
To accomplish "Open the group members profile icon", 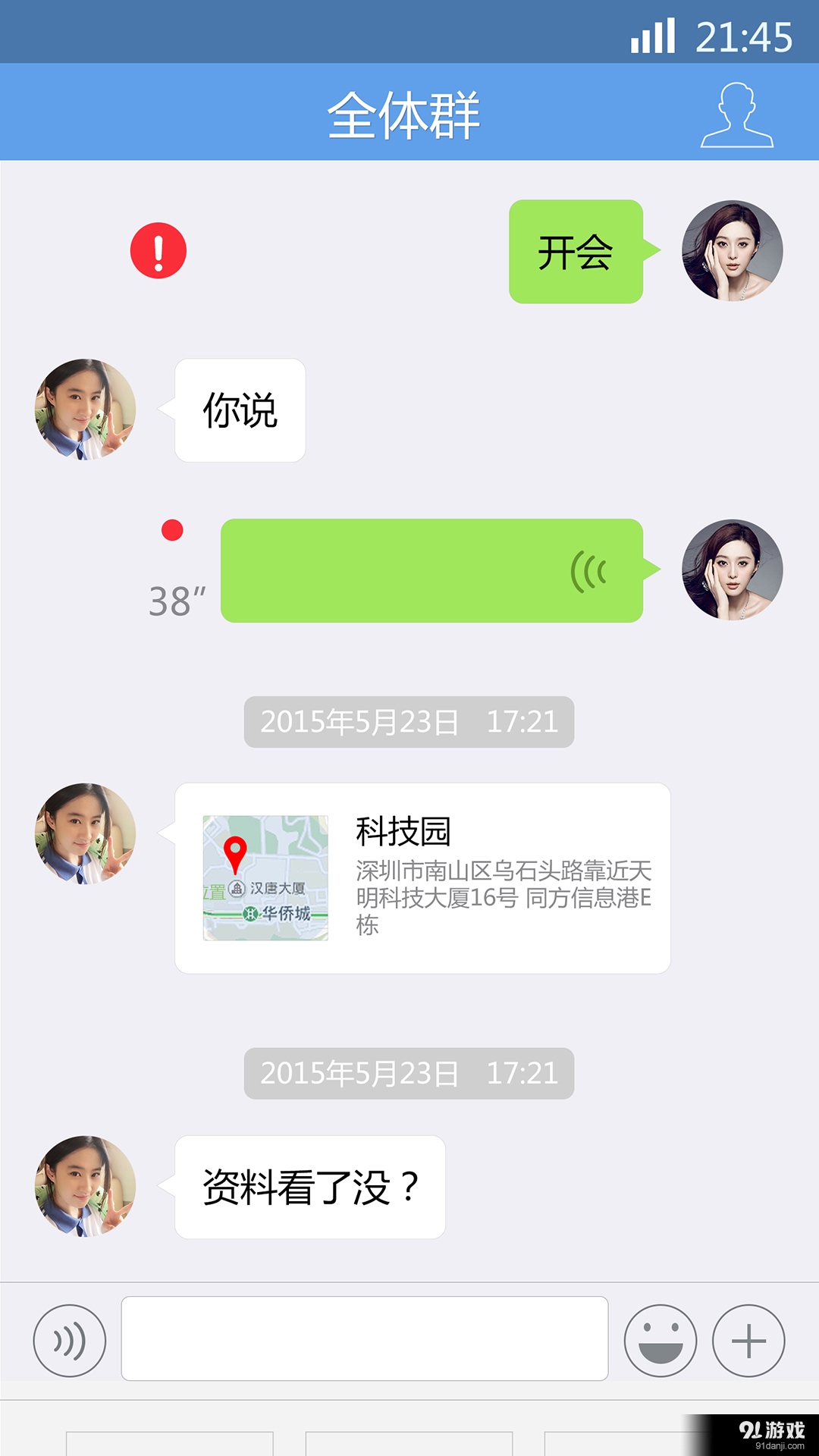I will 736,115.
